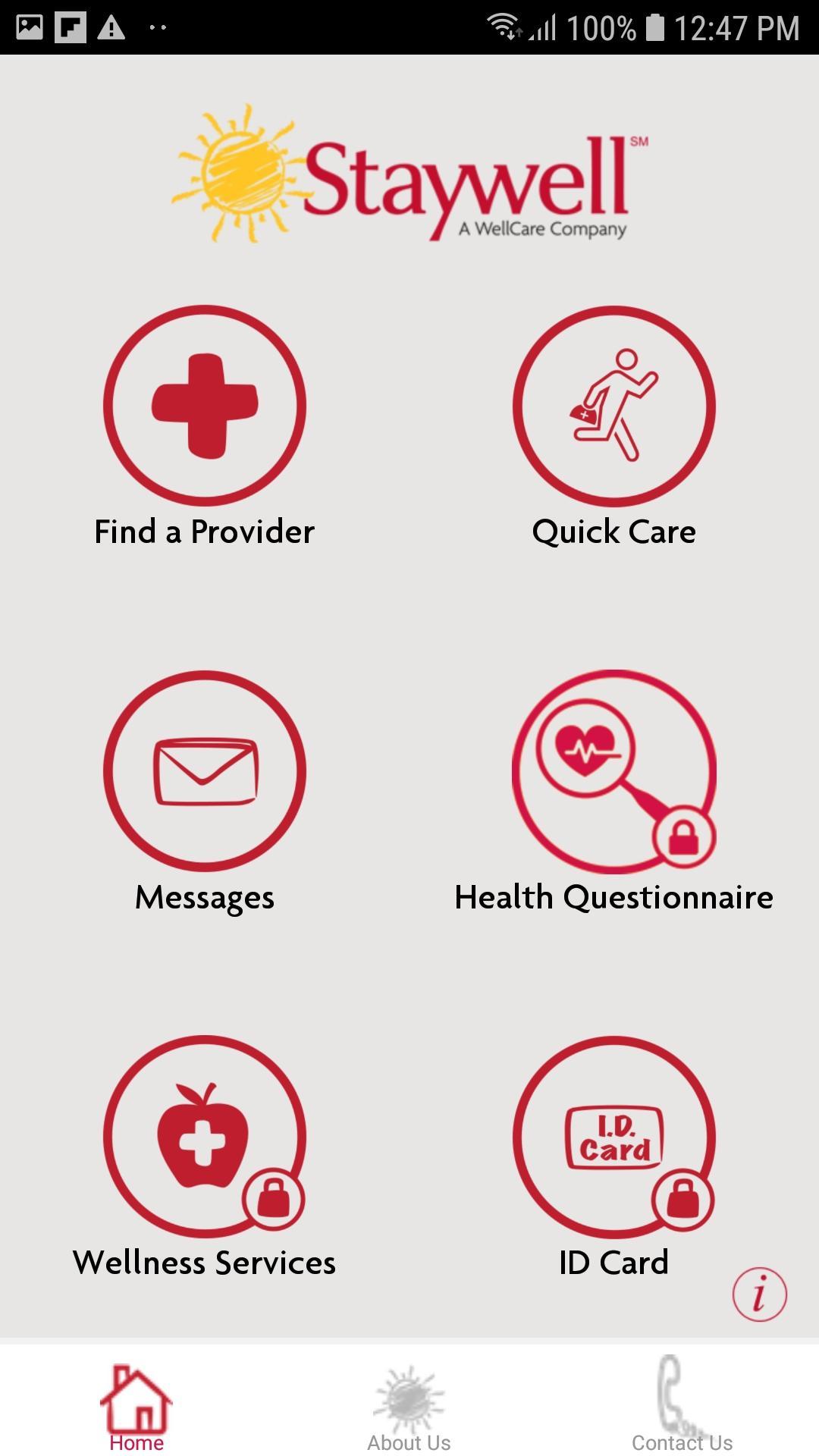Switch to the Home tab
819x1456 pixels.
coord(136,1407)
